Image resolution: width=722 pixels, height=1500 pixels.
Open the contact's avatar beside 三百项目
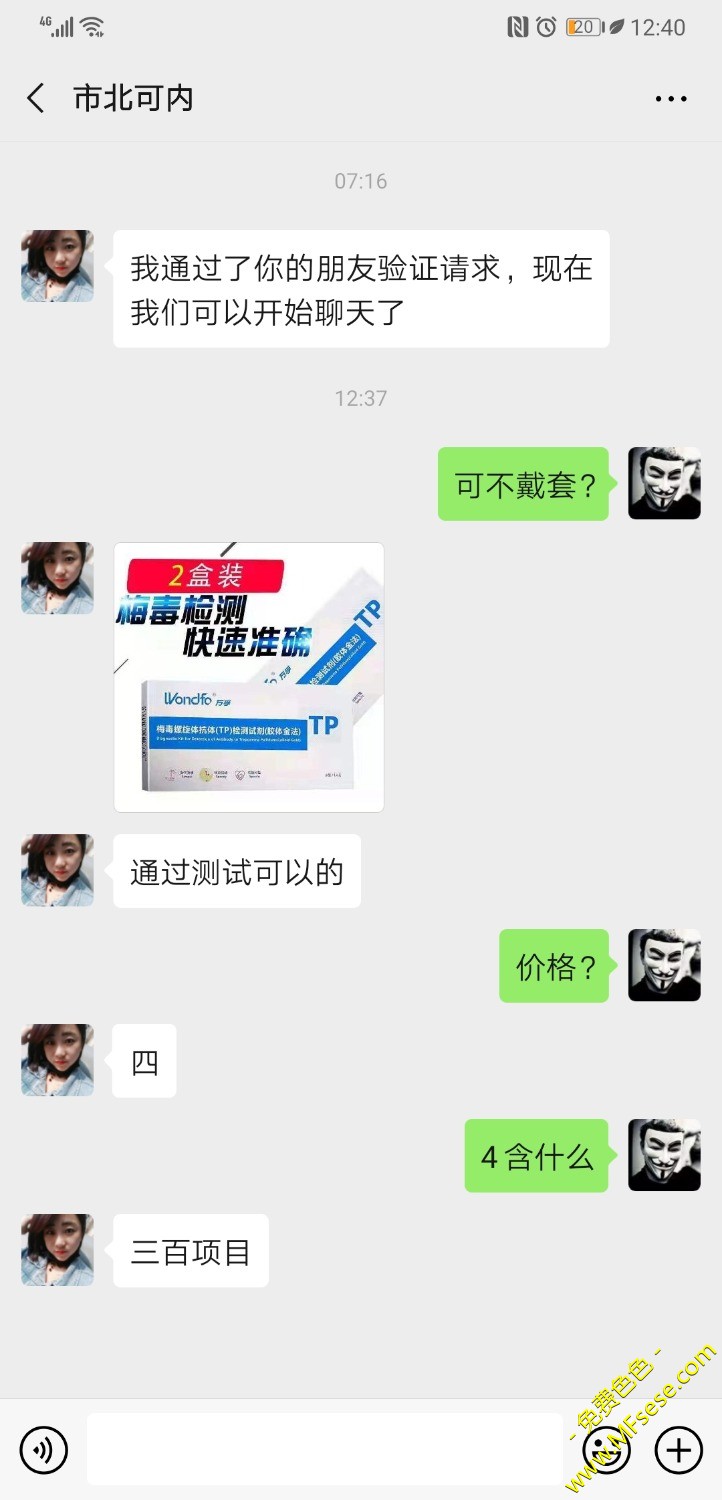click(x=57, y=1250)
